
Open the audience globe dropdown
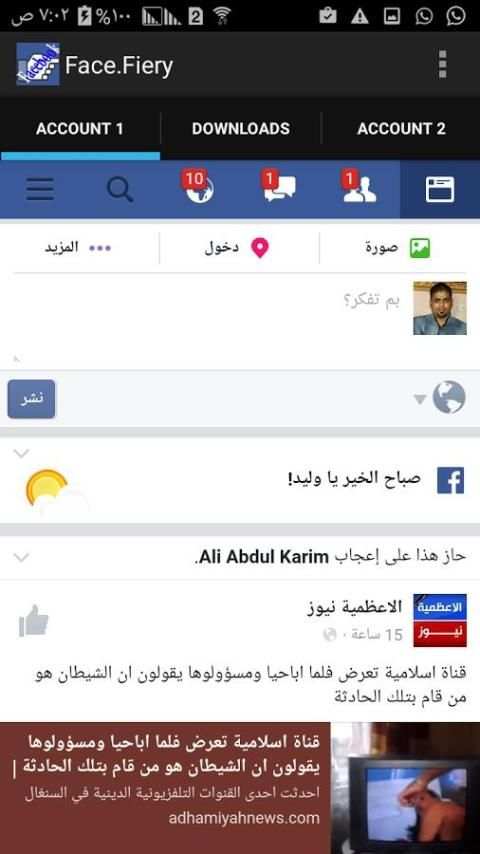coord(440,398)
